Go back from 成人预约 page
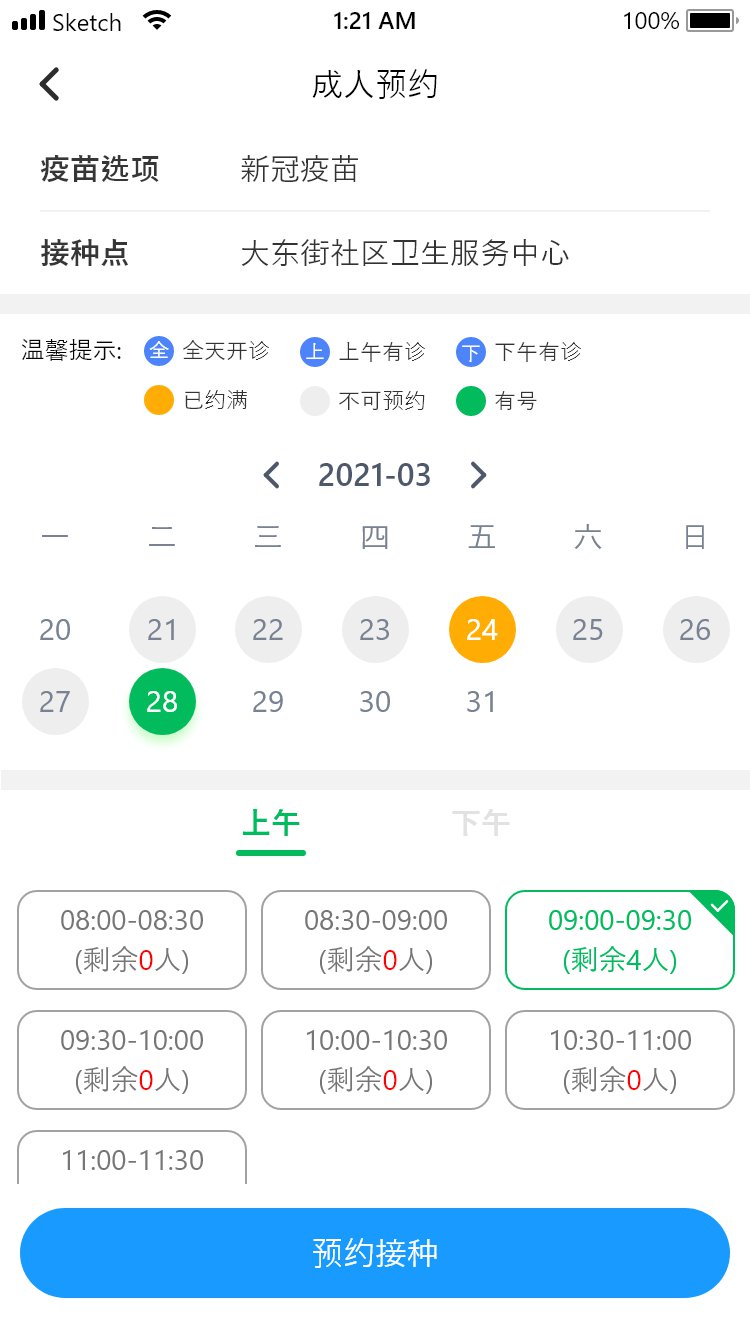 click(x=50, y=84)
